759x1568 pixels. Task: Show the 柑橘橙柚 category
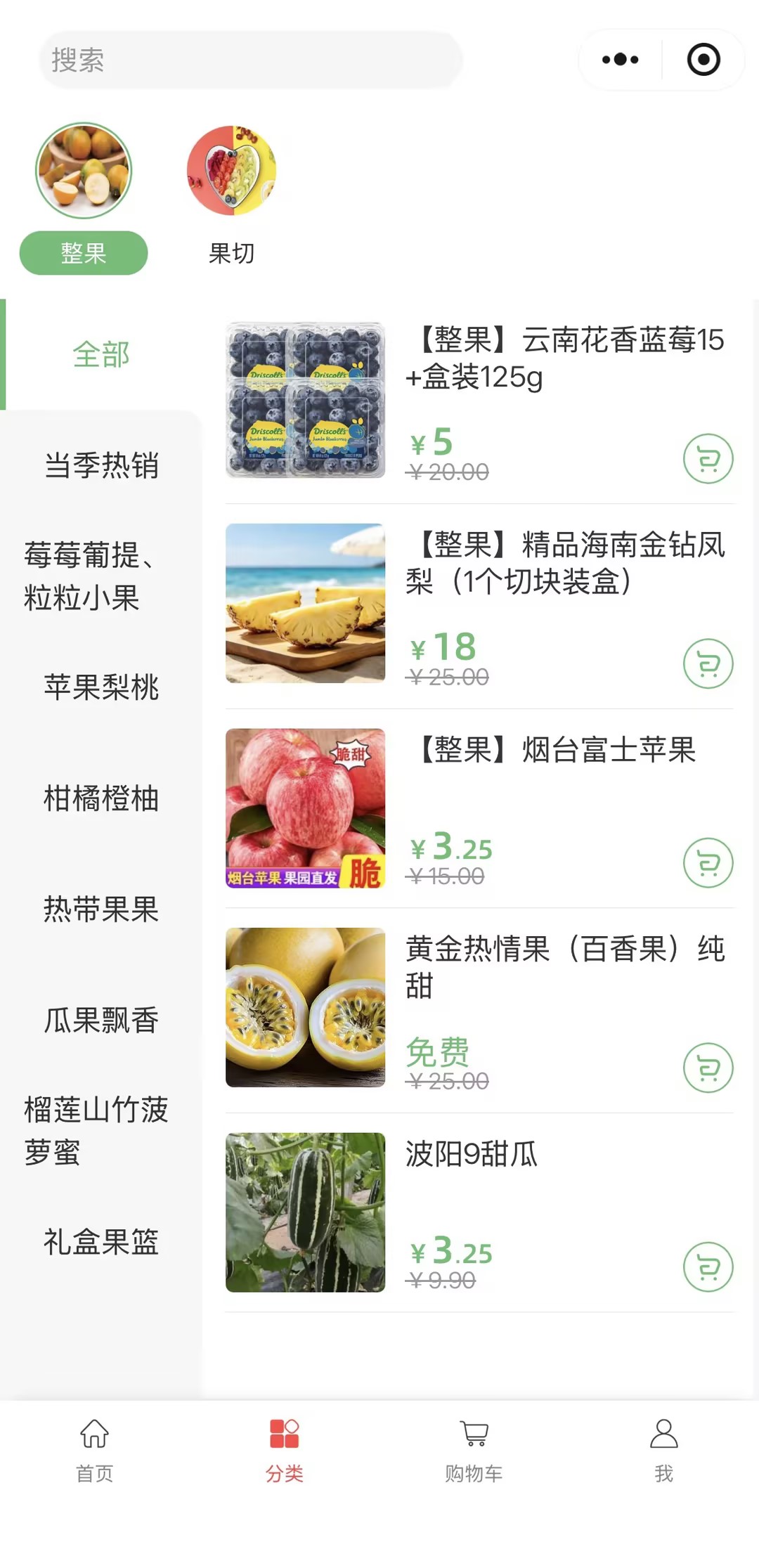(101, 798)
